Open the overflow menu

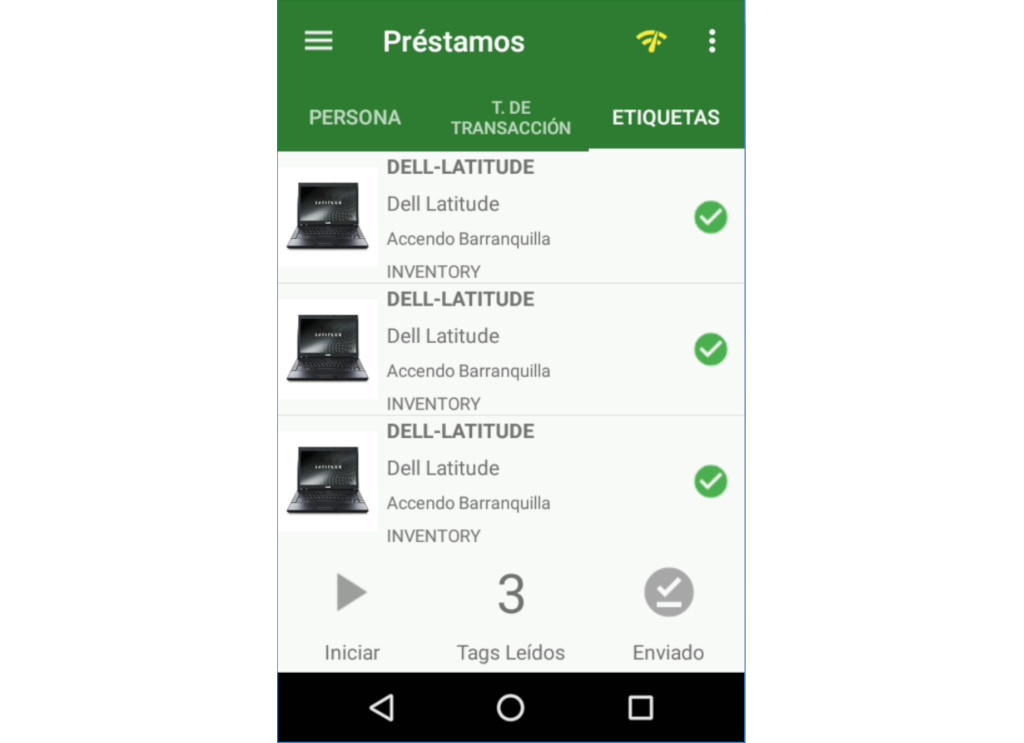pos(711,41)
